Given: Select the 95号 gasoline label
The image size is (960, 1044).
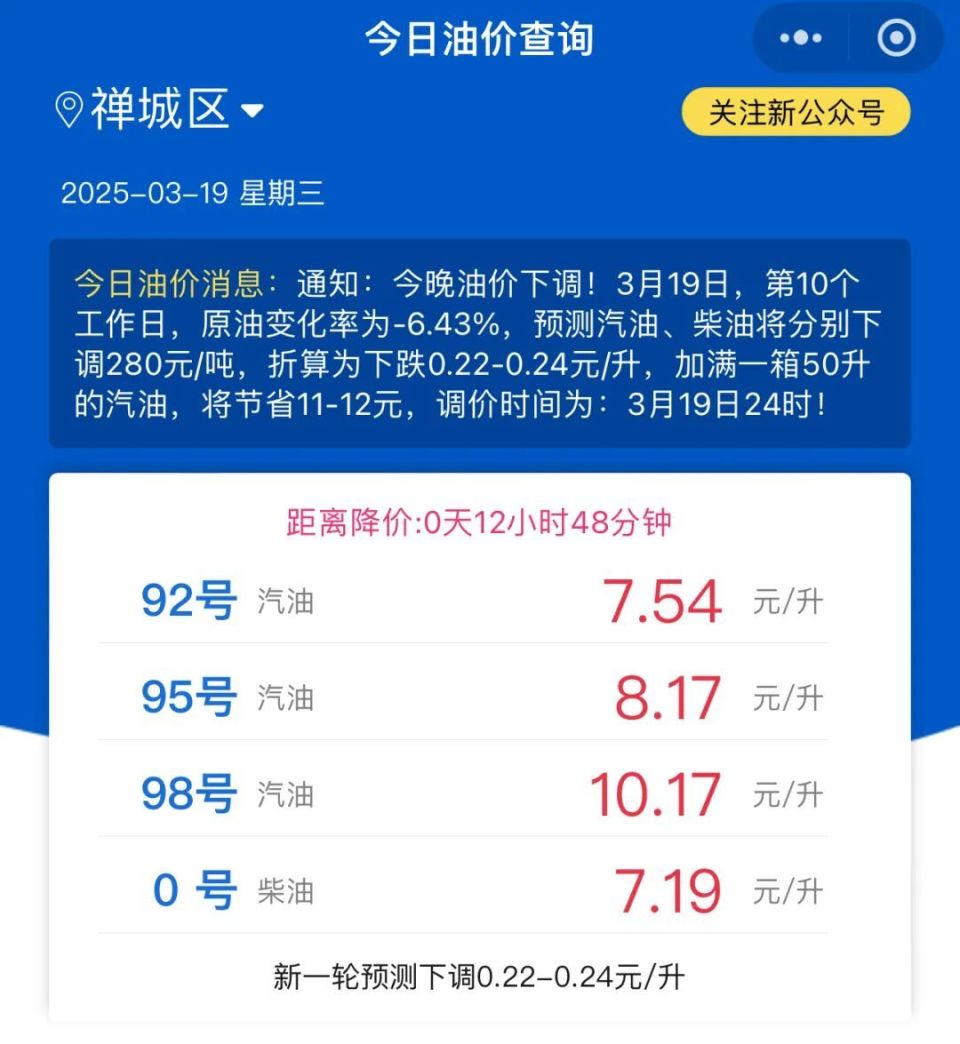Looking at the screenshot, I should (187, 697).
